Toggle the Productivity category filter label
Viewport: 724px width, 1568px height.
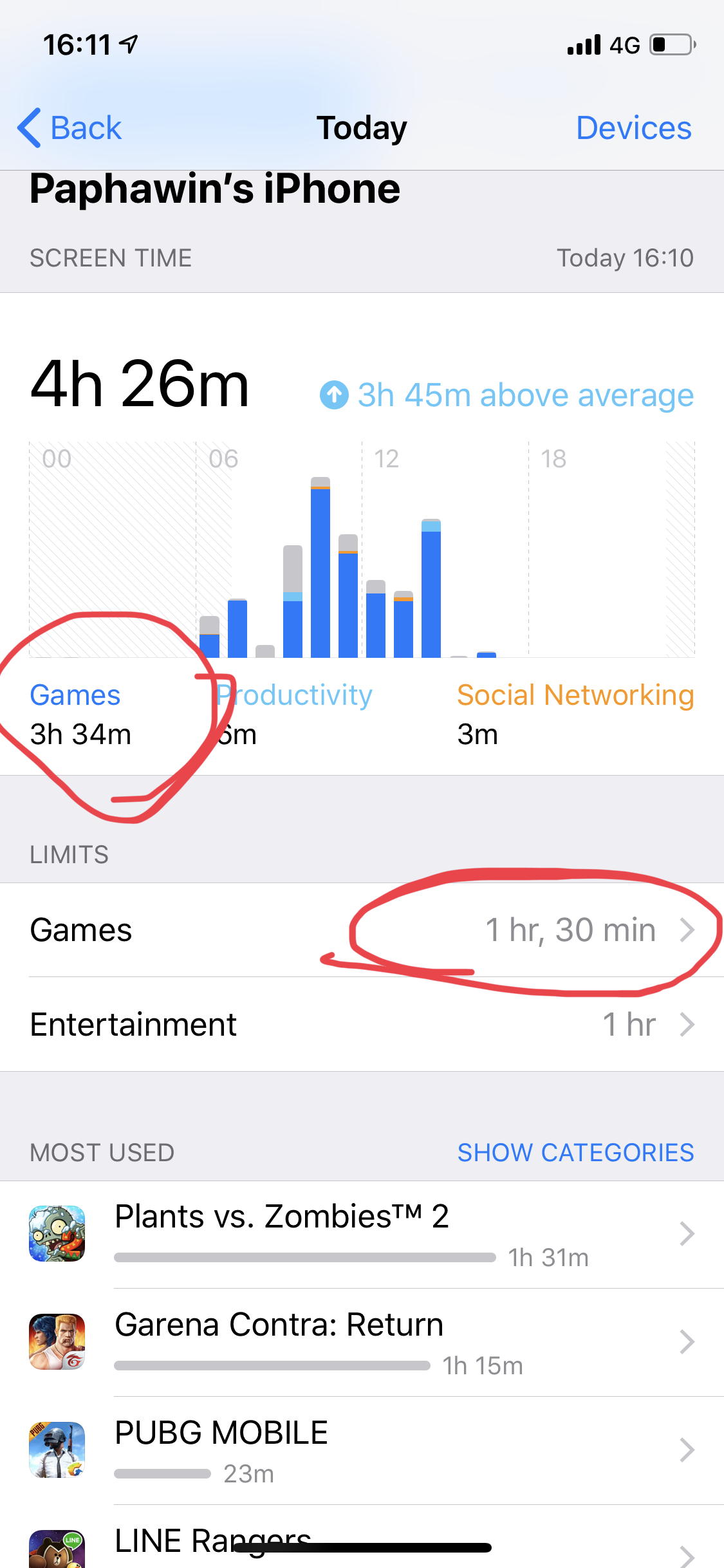[293, 695]
